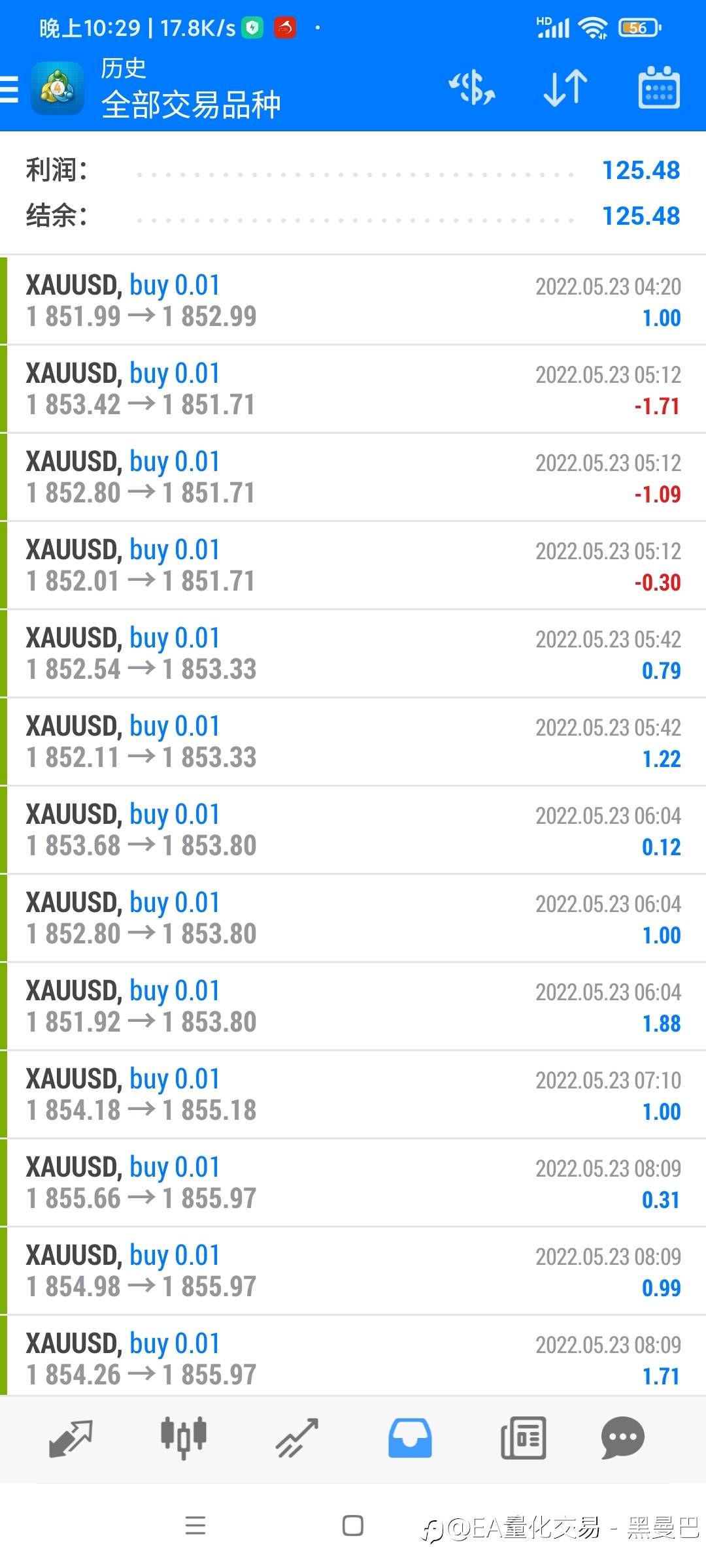706x1568 pixels.
Task: Open the sort order arrows
Action: click(x=565, y=88)
